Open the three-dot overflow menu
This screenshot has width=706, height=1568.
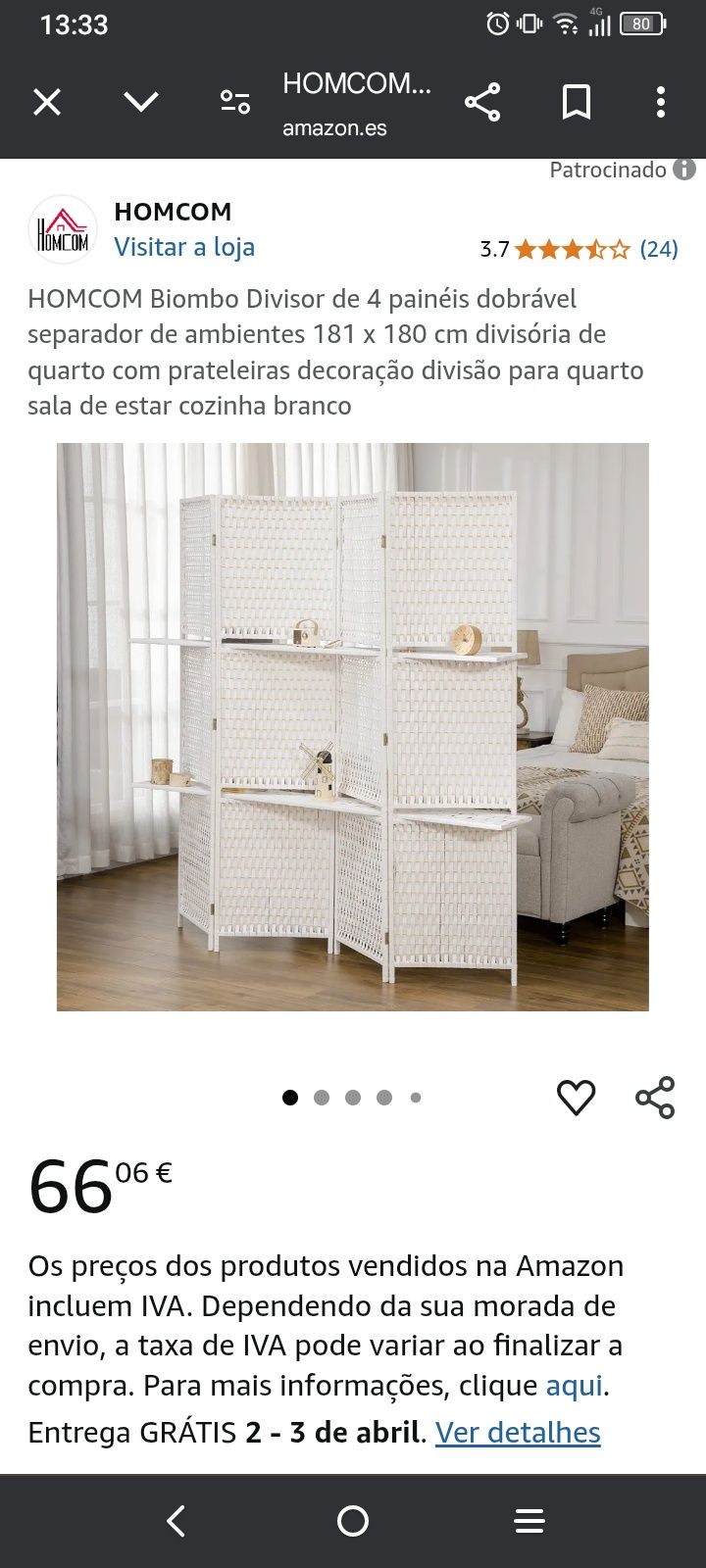661,102
